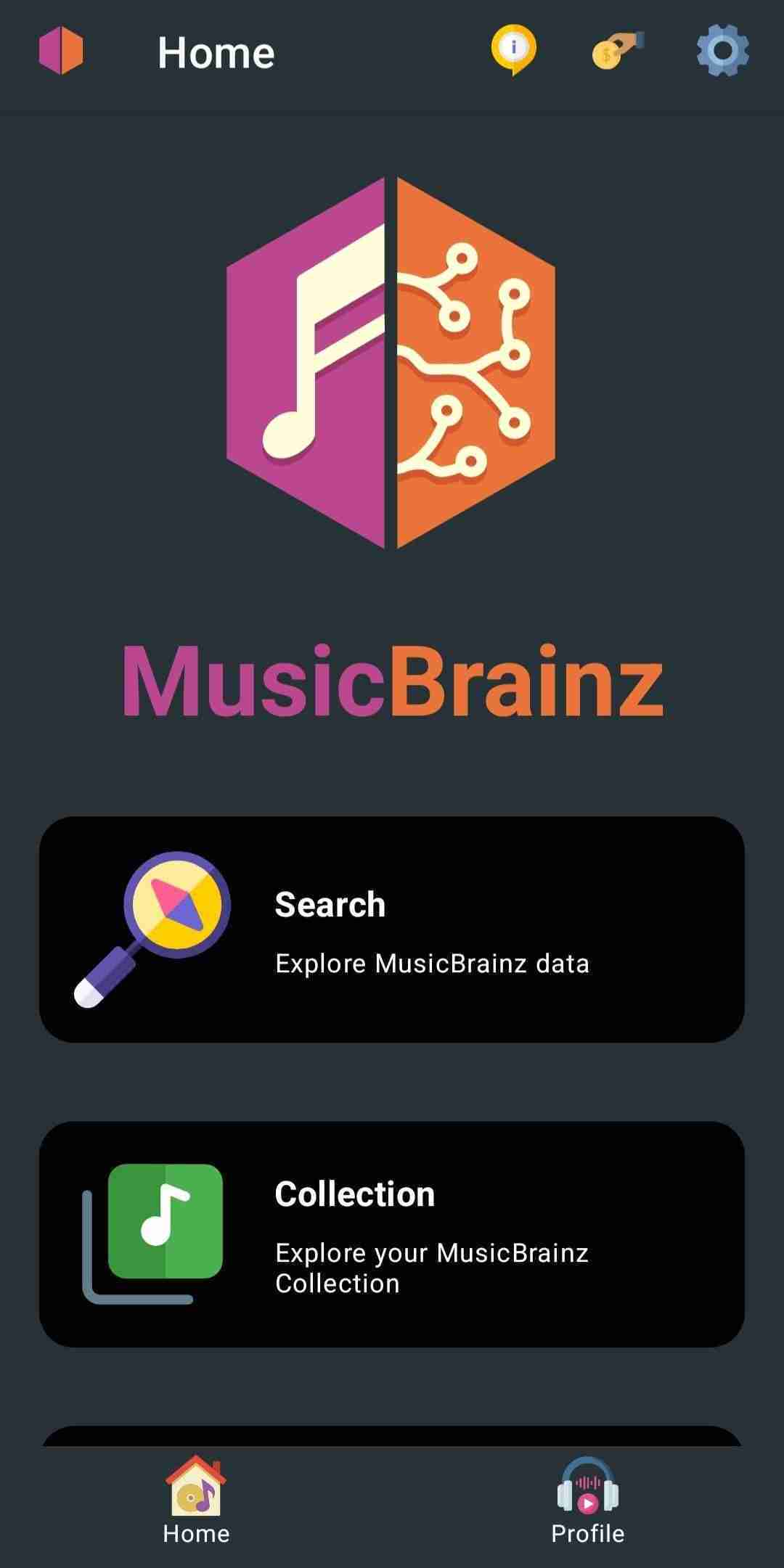This screenshot has width=784, height=1568.
Task: Click 'Explore MusicBrainz data' text
Action: coord(433,964)
